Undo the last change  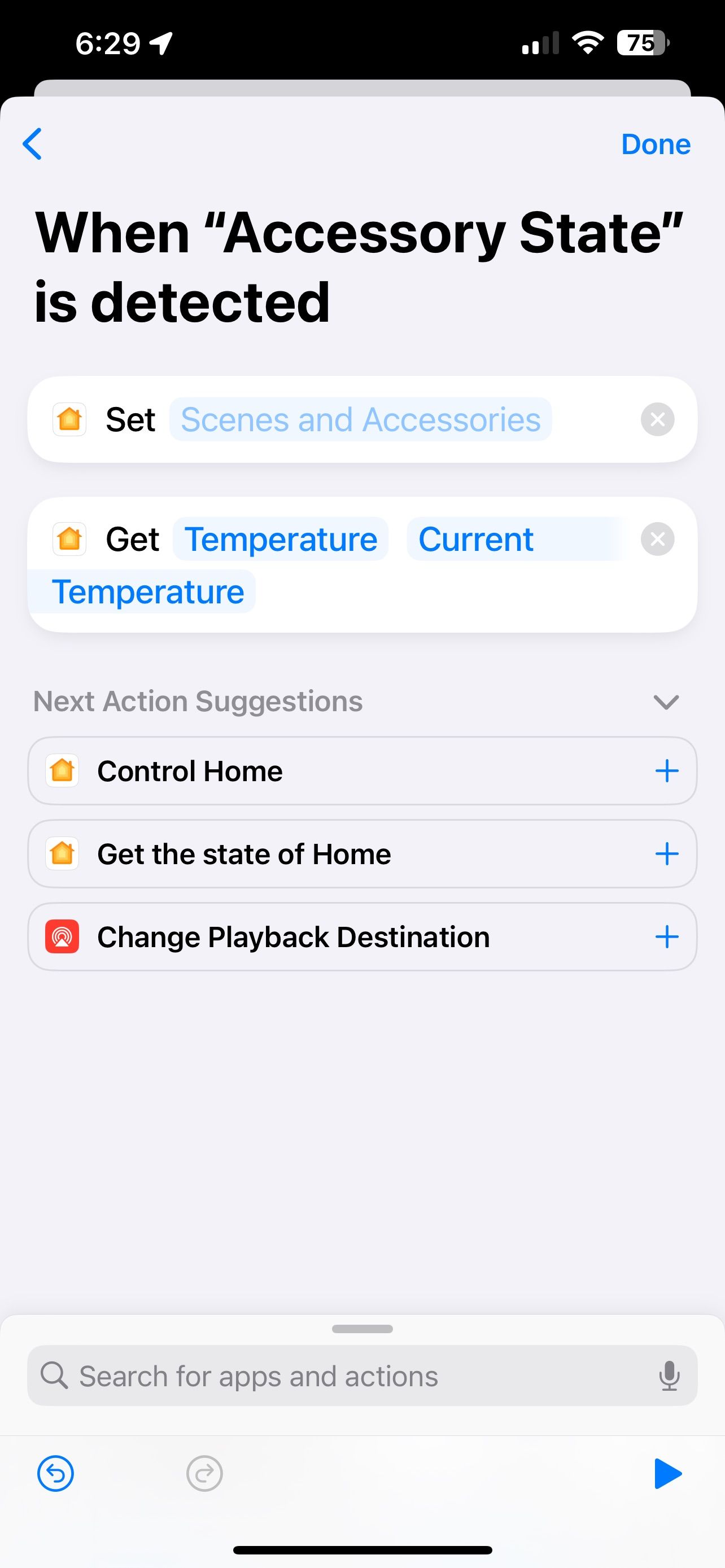point(55,1474)
